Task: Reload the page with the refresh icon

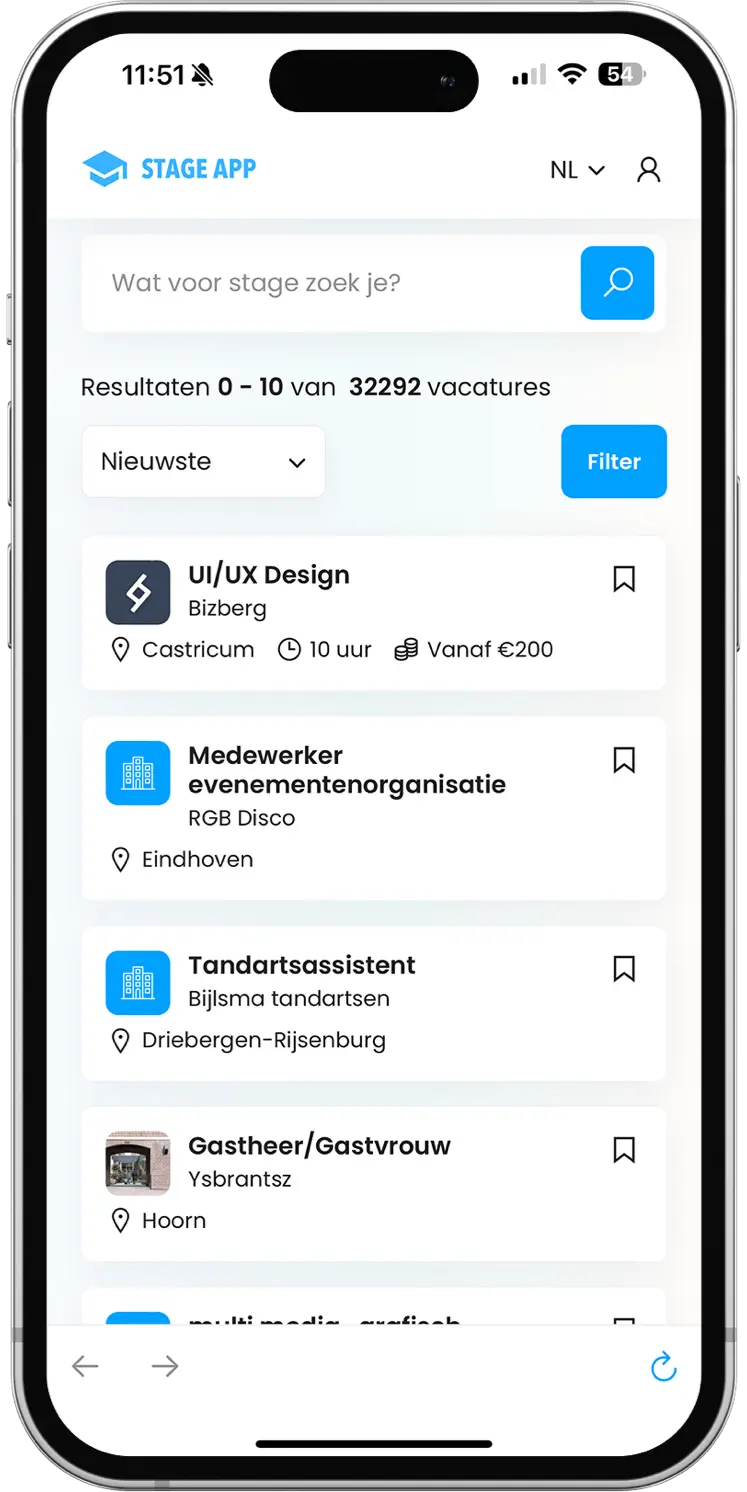Action: (x=663, y=1366)
